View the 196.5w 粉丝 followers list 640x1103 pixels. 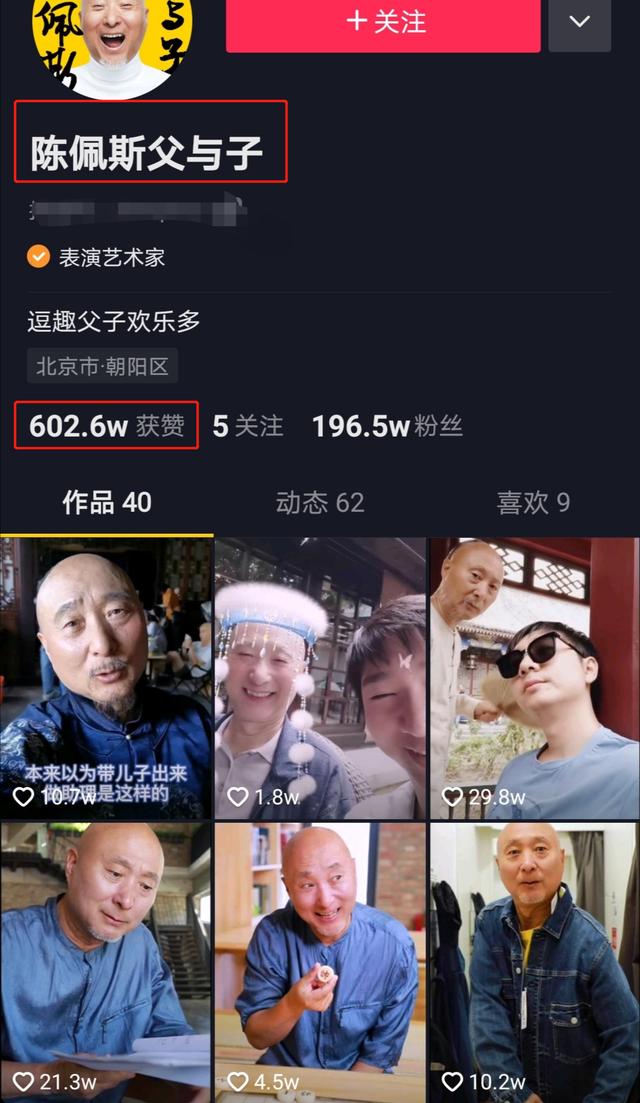pos(387,426)
